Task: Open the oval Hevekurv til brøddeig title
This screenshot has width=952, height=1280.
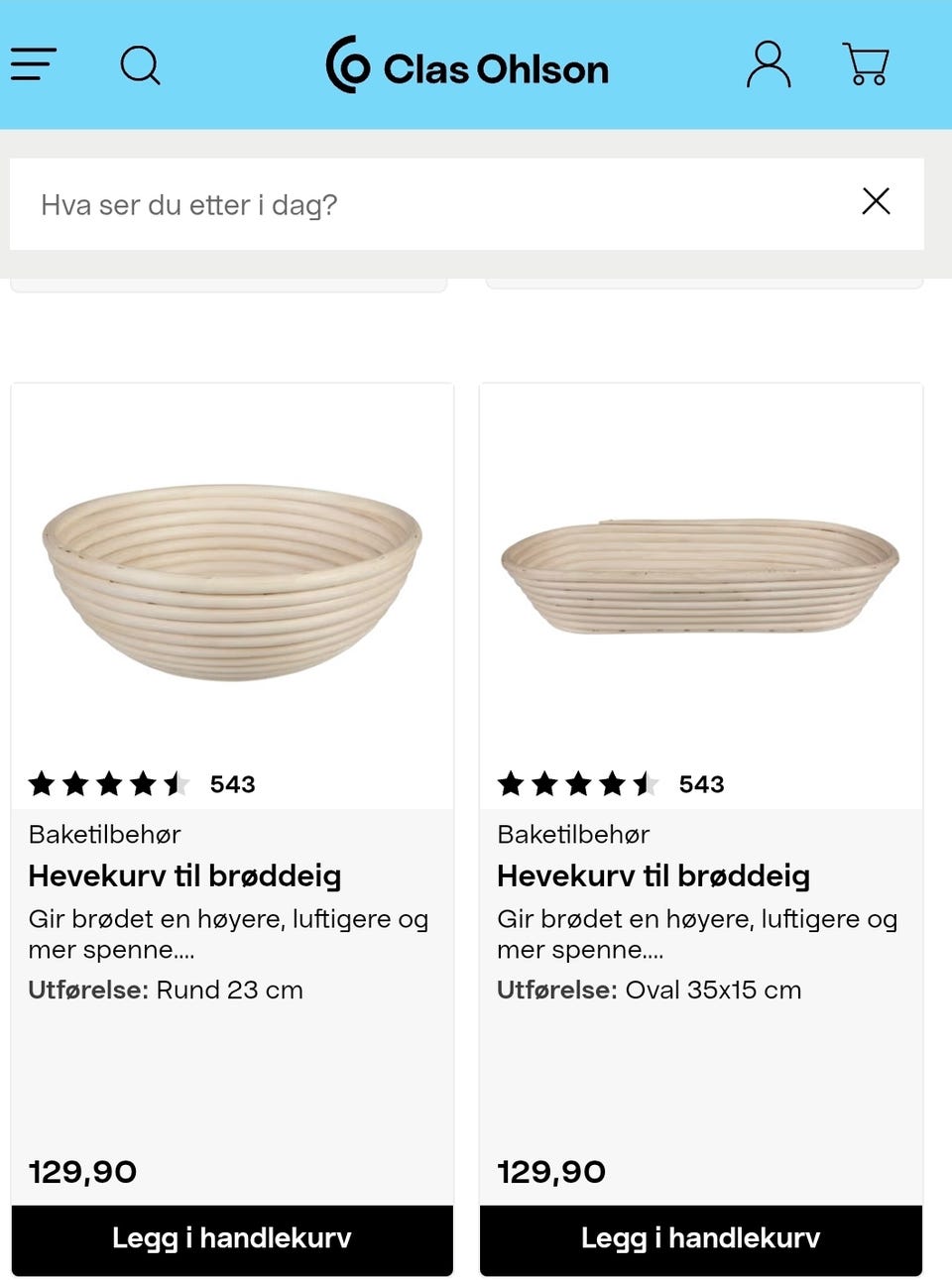Action: pyautogui.click(x=654, y=876)
